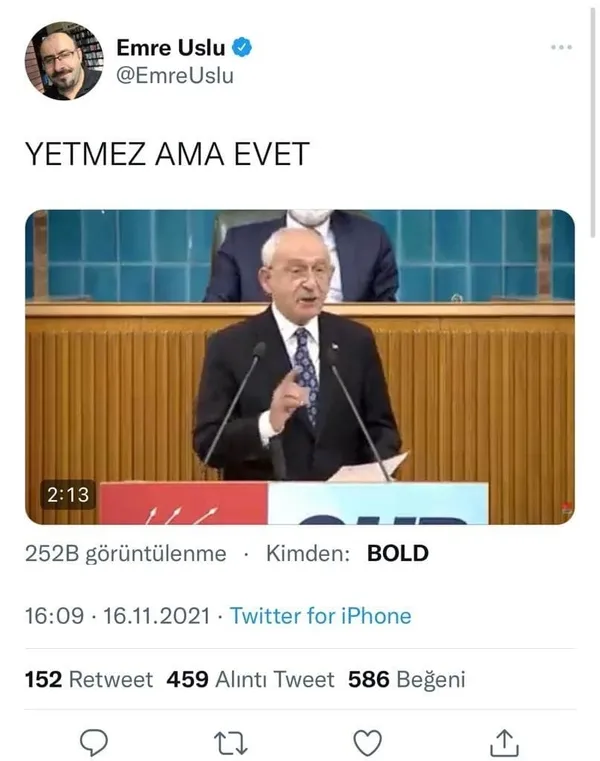Retweet this tweet
This screenshot has height=761, width=600.
[x=231, y=742]
